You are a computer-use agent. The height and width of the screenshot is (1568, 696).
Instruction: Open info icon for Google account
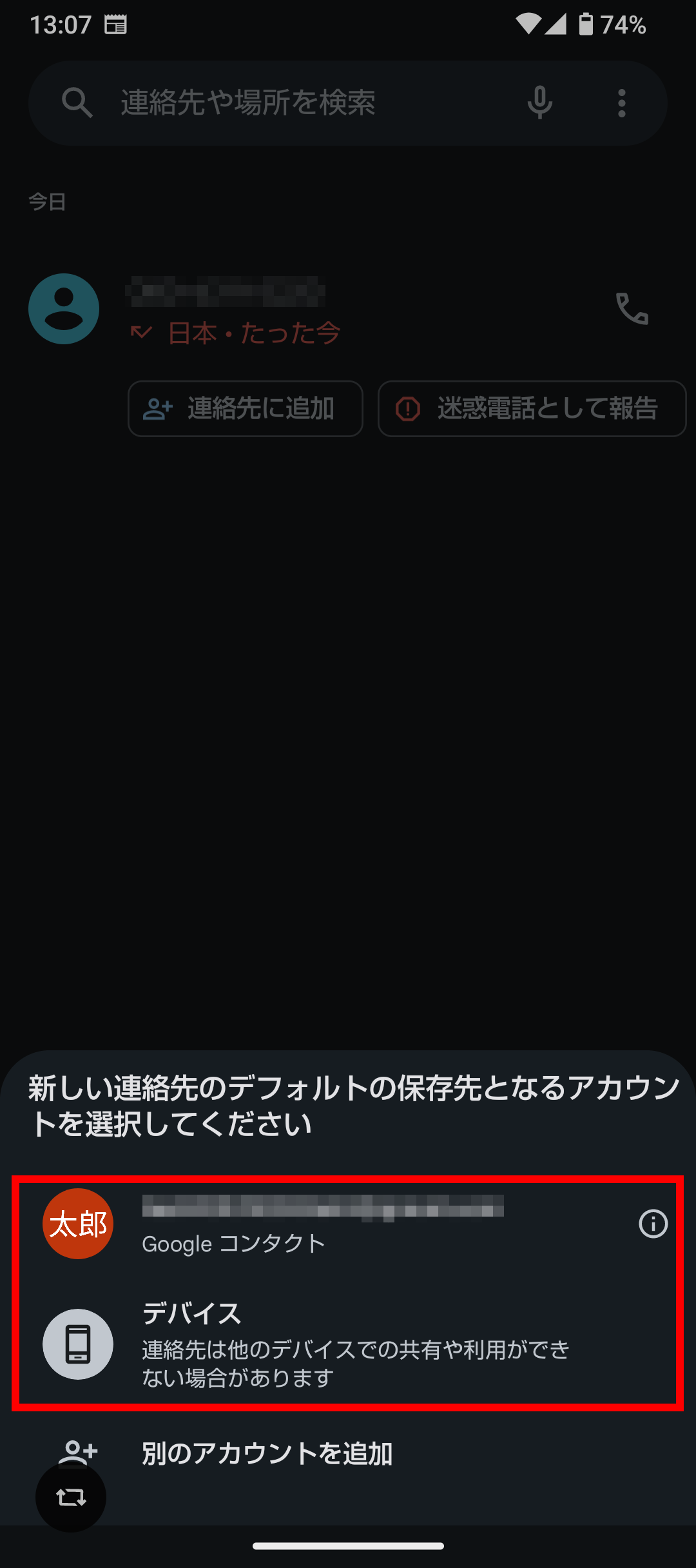pyautogui.click(x=653, y=1224)
